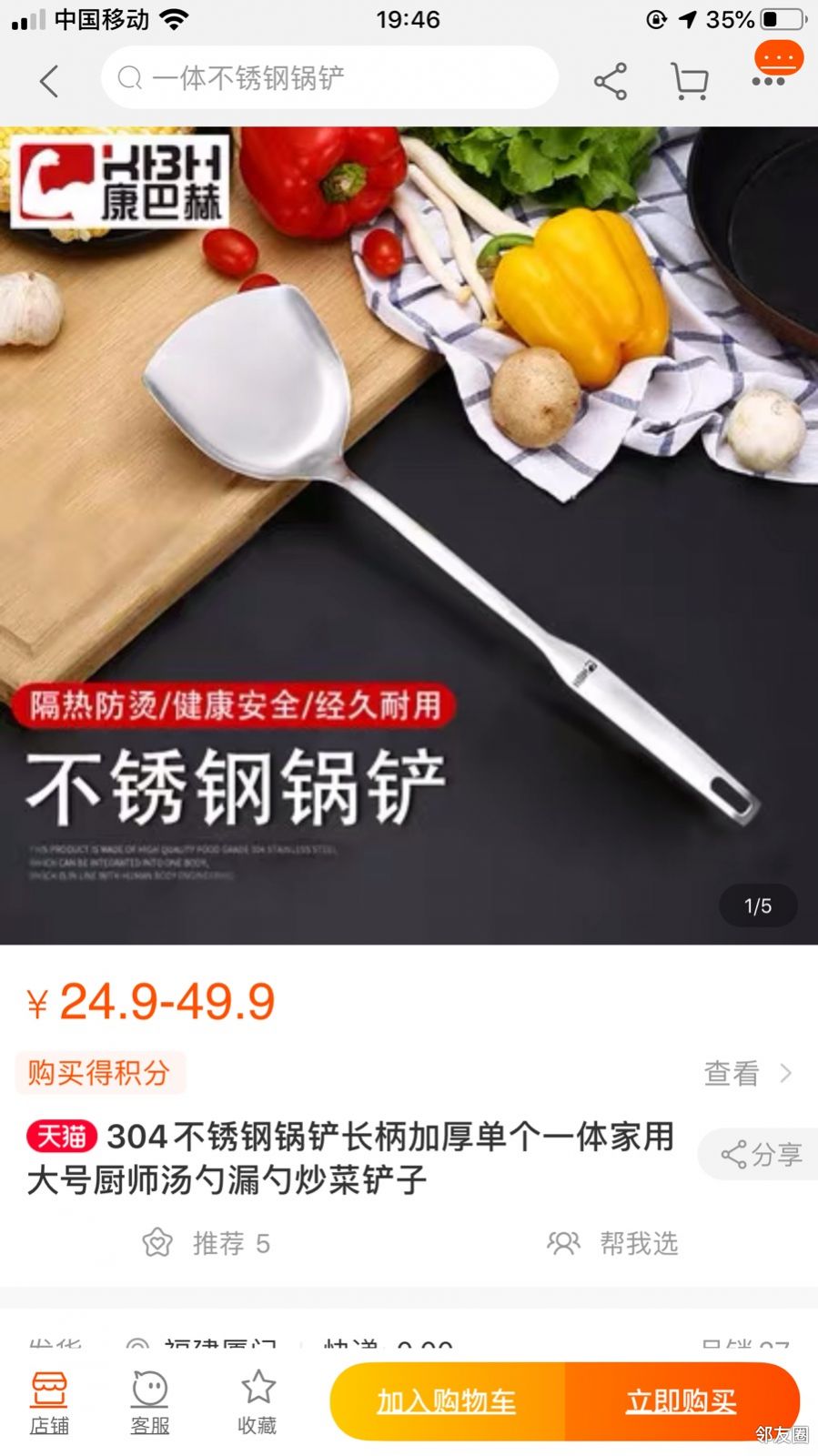Tap the search box for 一体不锈钢锅铲

pyautogui.click(x=329, y=78)
